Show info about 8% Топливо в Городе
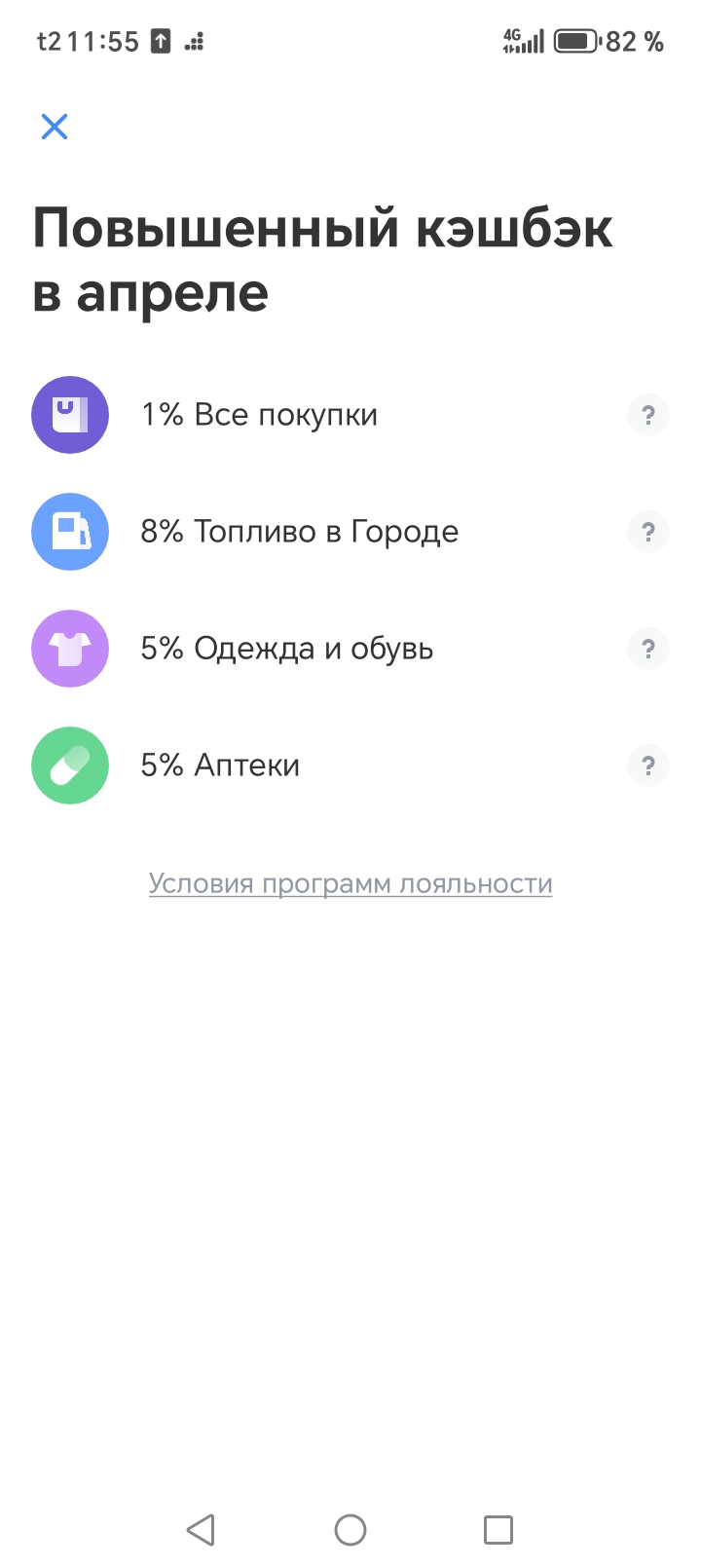701x1568 pixels. click(x=647, y=533)
